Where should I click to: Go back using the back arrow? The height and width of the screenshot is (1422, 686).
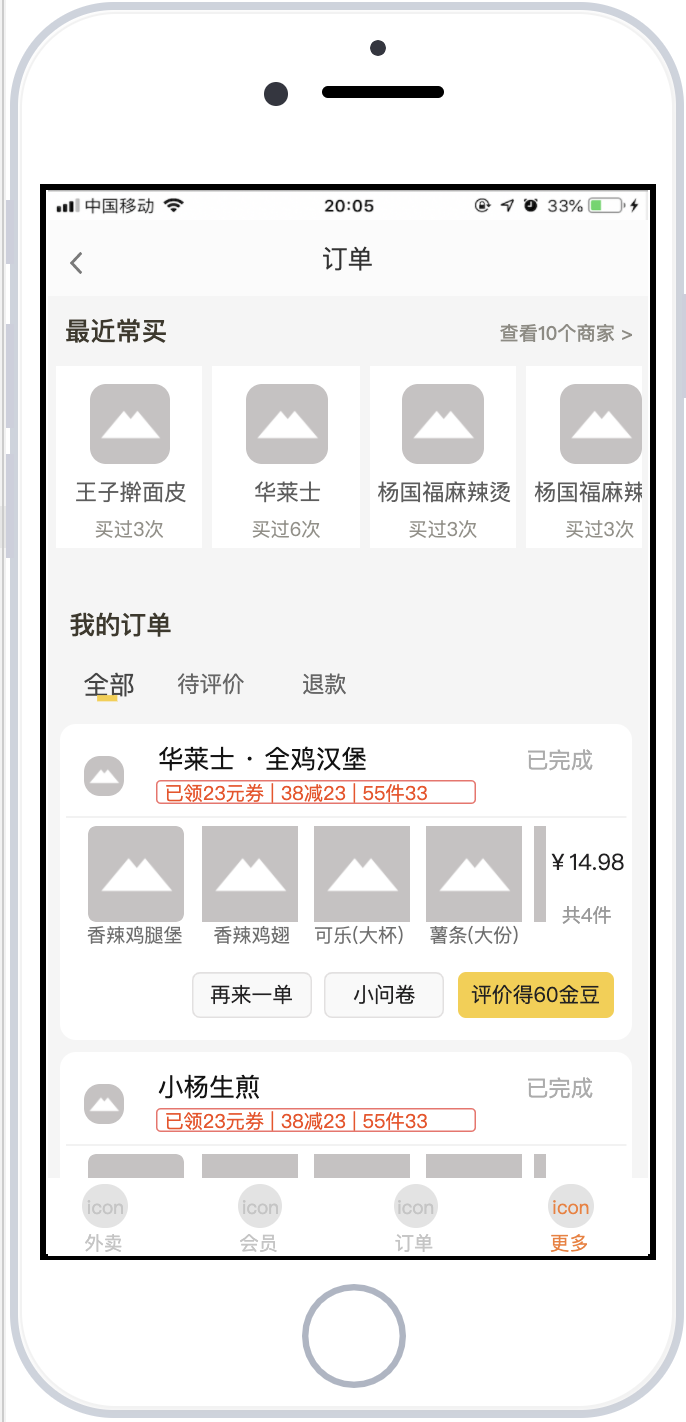pyautogui.click(x=76, y=263)
